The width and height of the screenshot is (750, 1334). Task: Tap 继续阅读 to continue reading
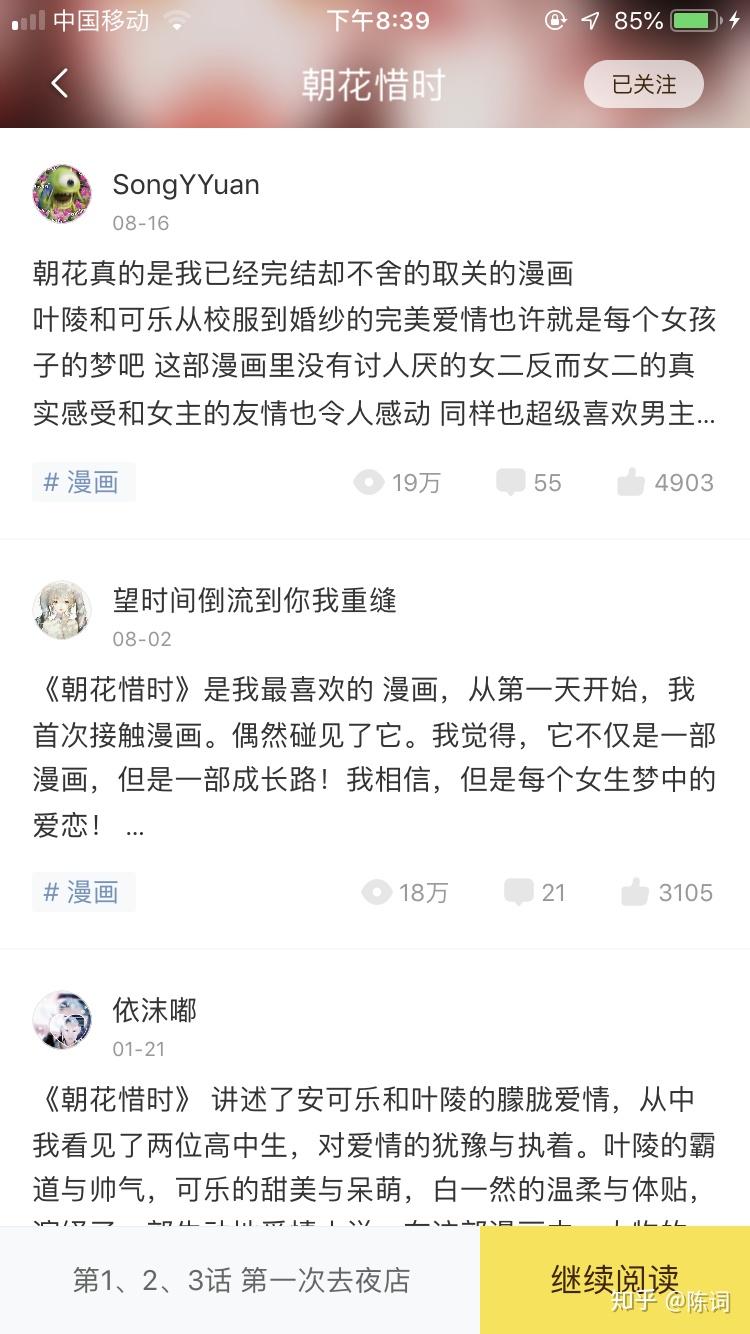click(614, 1280)
